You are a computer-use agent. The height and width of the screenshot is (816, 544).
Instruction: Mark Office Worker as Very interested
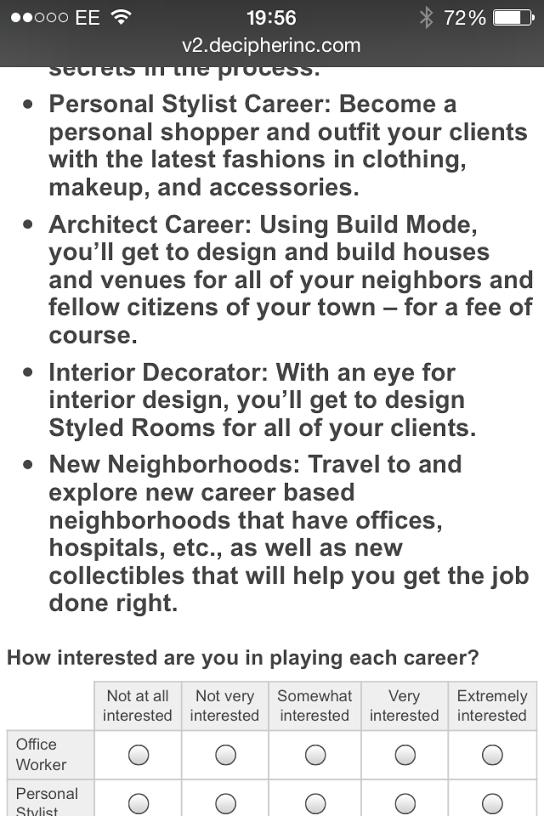405,755
